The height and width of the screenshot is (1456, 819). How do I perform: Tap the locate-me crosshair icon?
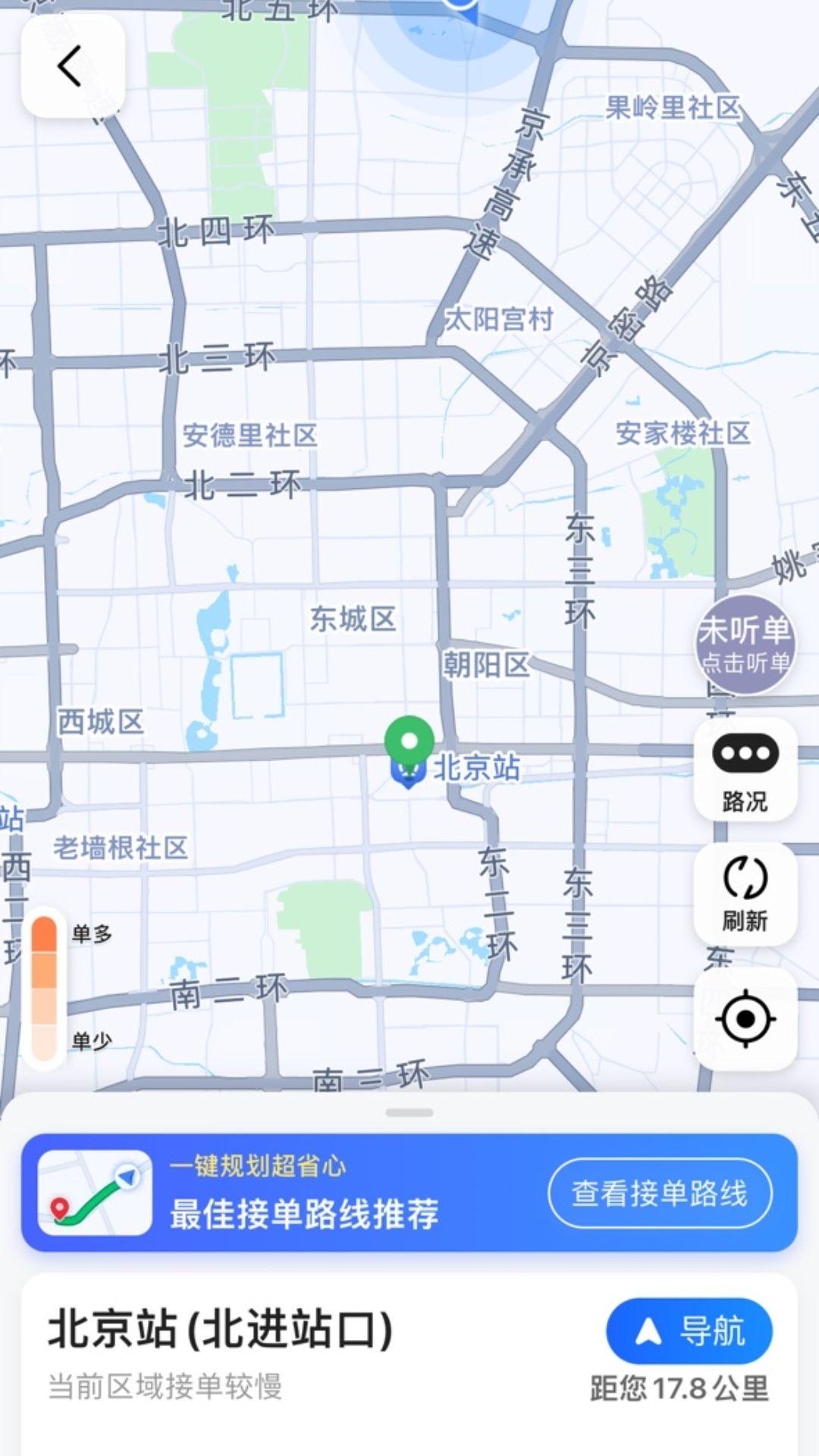[x=746, y=1018]
